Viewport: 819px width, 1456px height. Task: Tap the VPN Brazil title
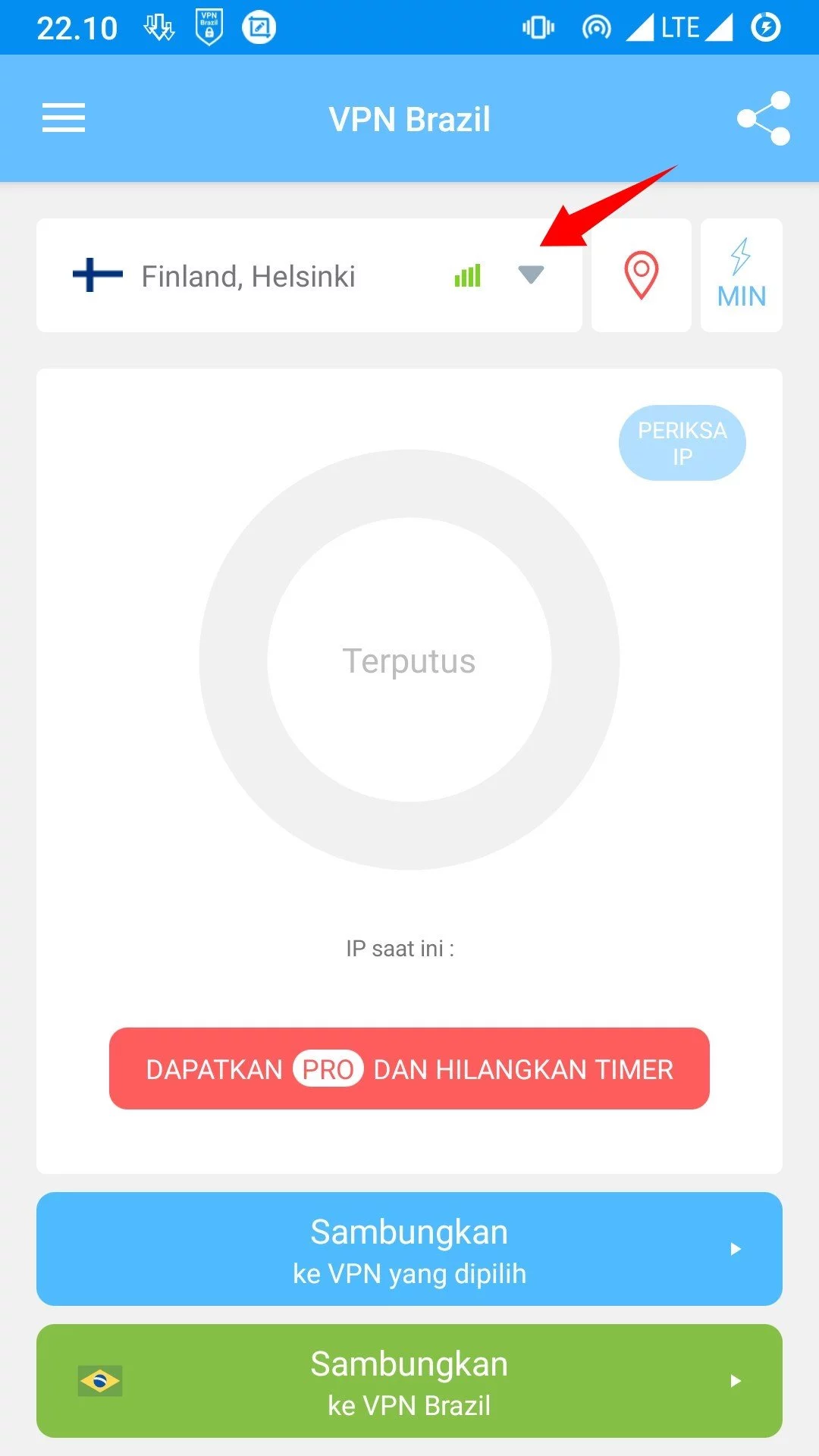(409, 118)
